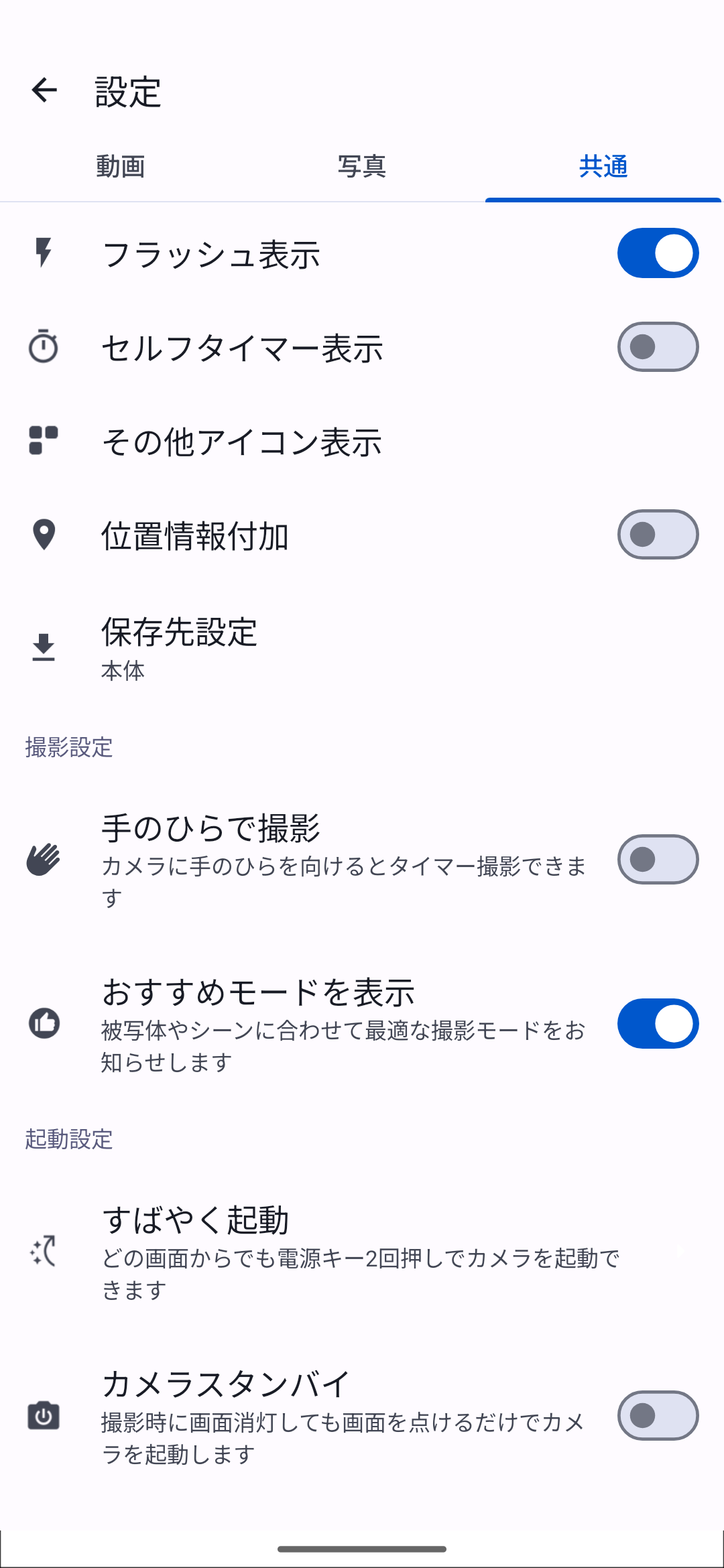Switch to the 写真 tab
724x1568 pixels.
pyautogui.click(x=362, y=166)
